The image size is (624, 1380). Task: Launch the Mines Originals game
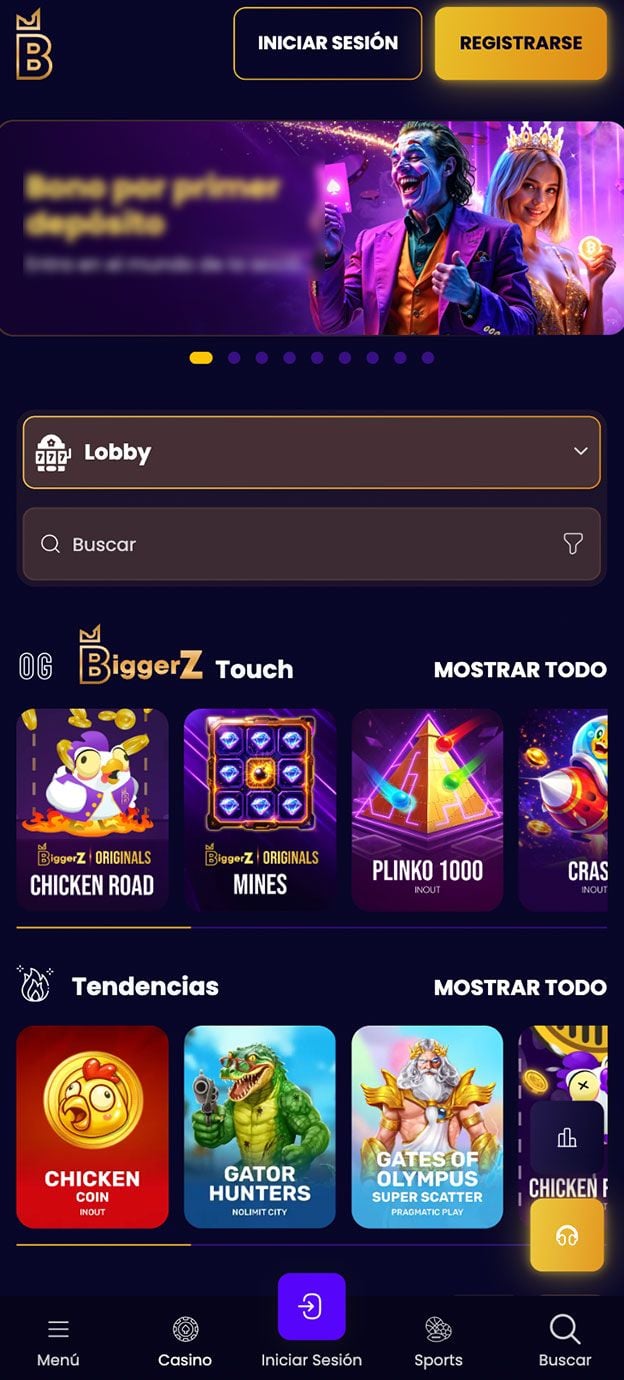[x=260, y=810]
